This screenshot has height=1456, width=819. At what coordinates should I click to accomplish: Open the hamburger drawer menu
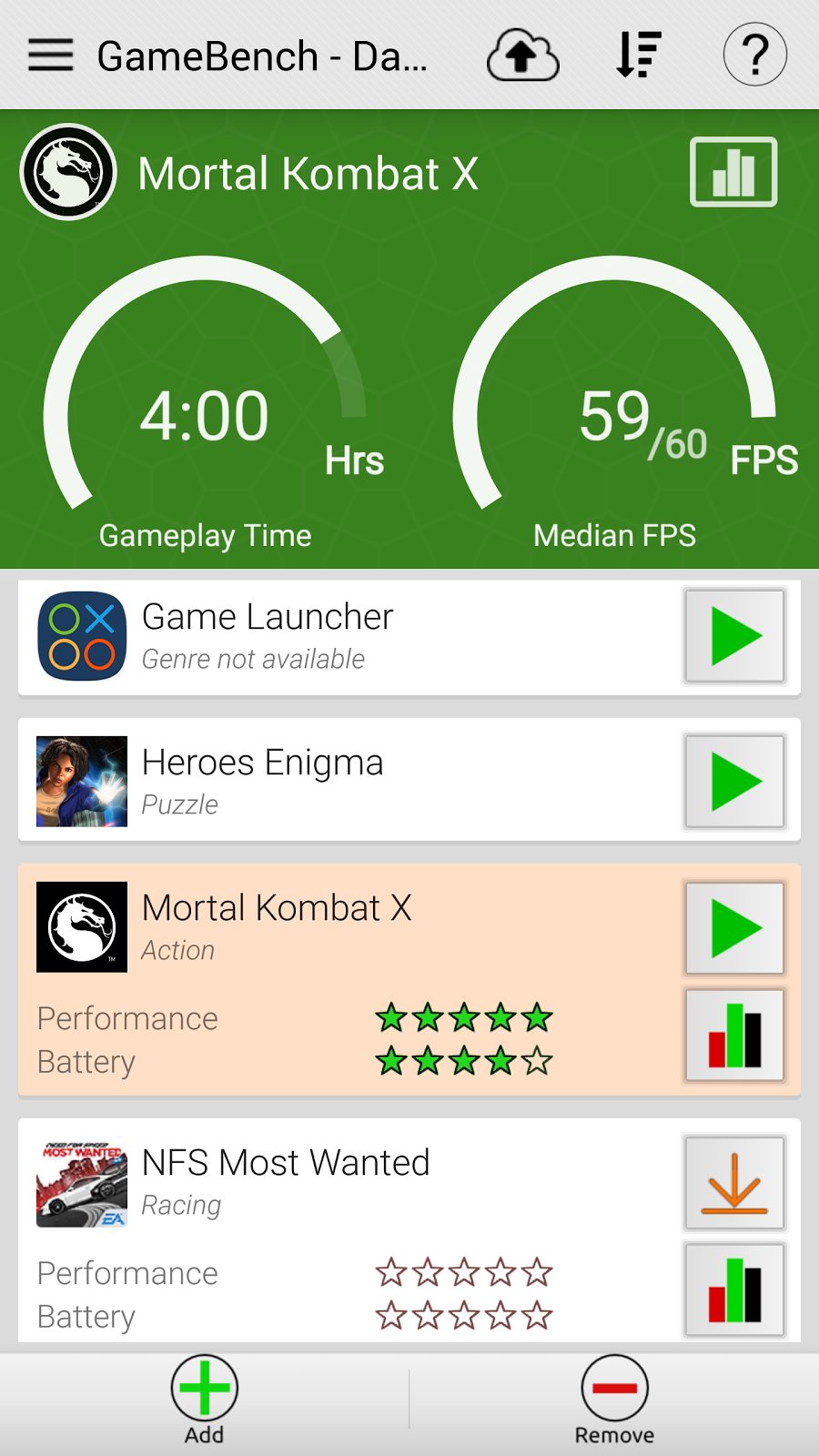[x=50, y=56]
